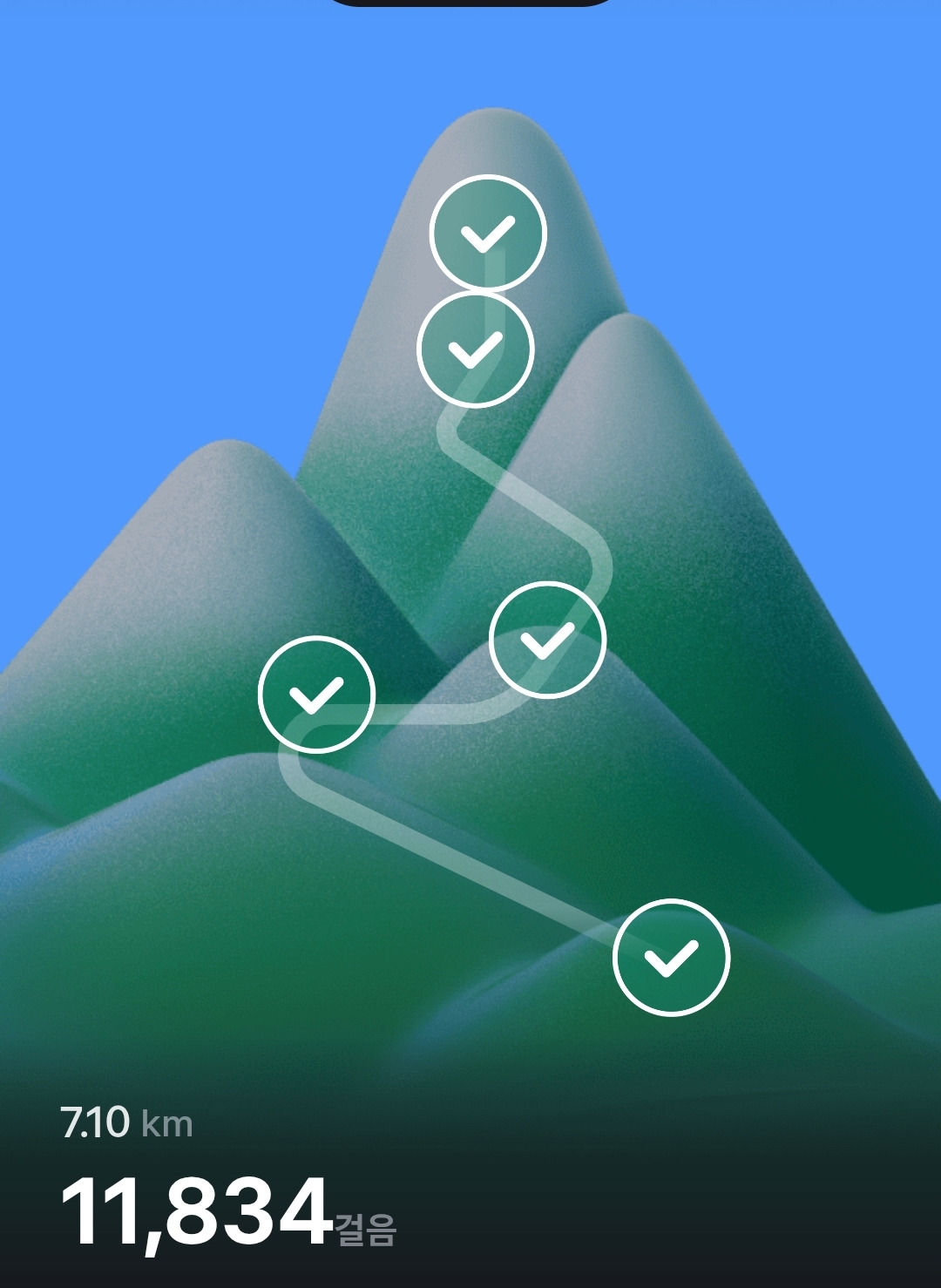Open the first checkpoint at the trail's start

click(x=671, y=957)
